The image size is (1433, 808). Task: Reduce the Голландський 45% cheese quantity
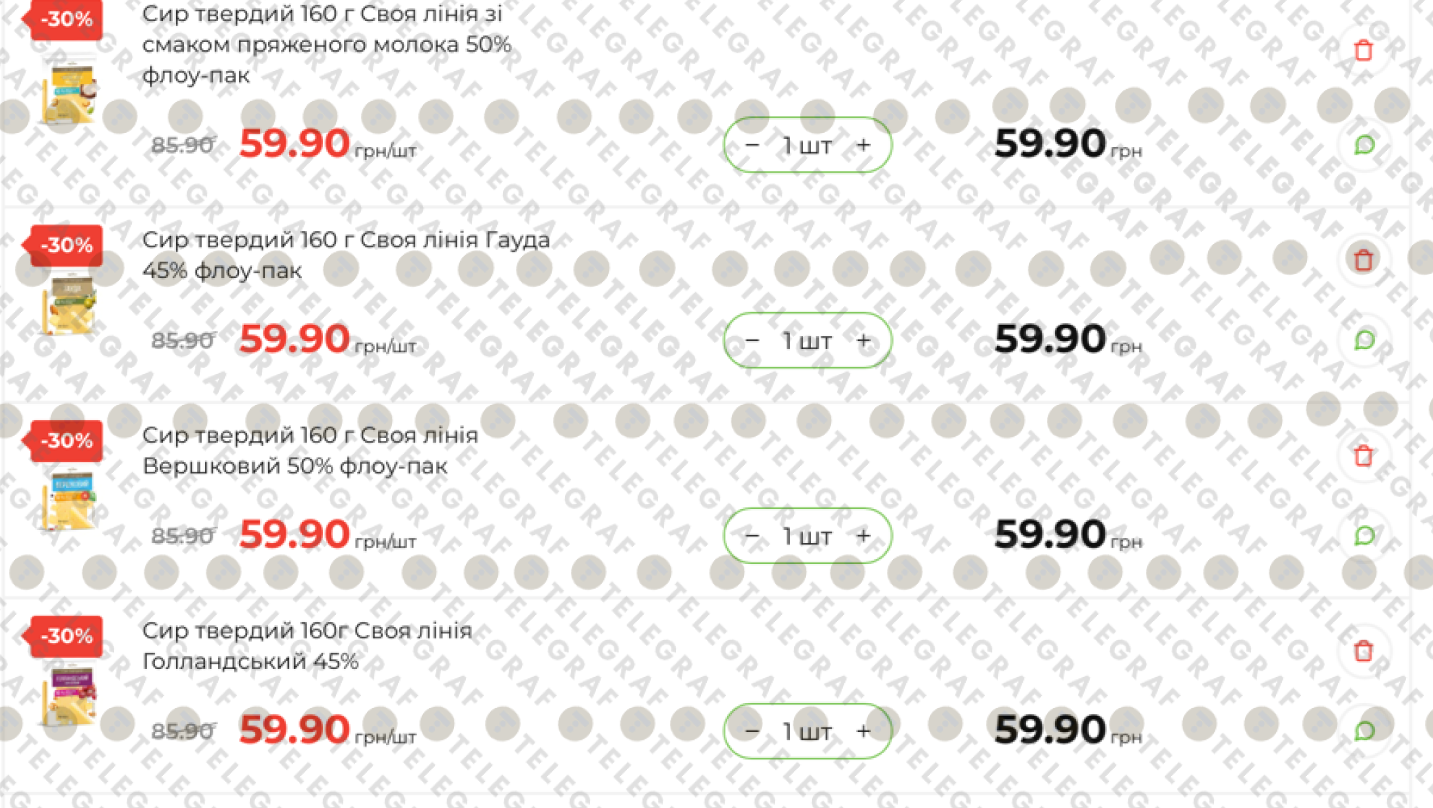tap(752, 731)
